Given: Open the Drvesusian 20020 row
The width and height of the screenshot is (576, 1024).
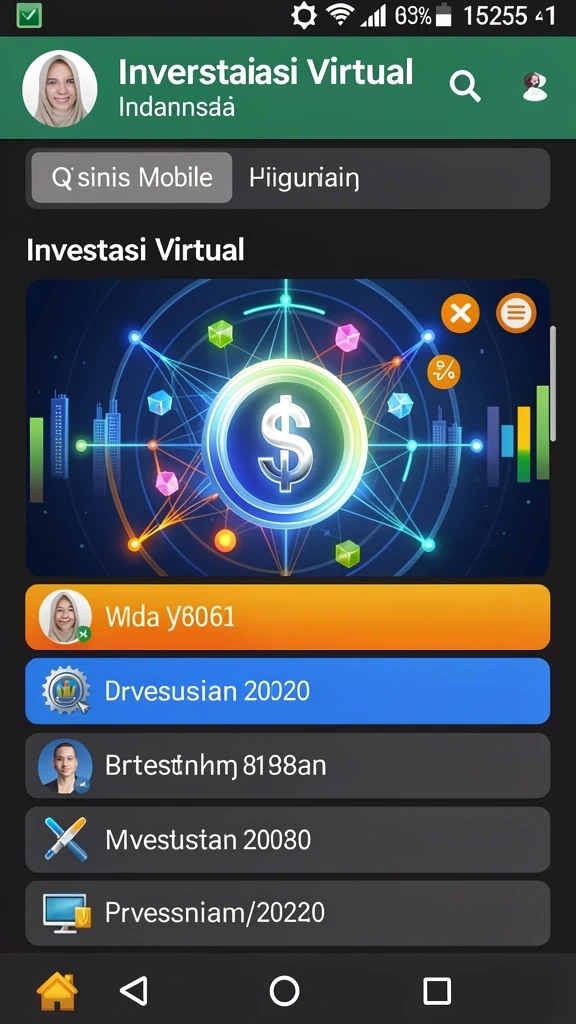Looking at the screenshot, I should point(287,691).
